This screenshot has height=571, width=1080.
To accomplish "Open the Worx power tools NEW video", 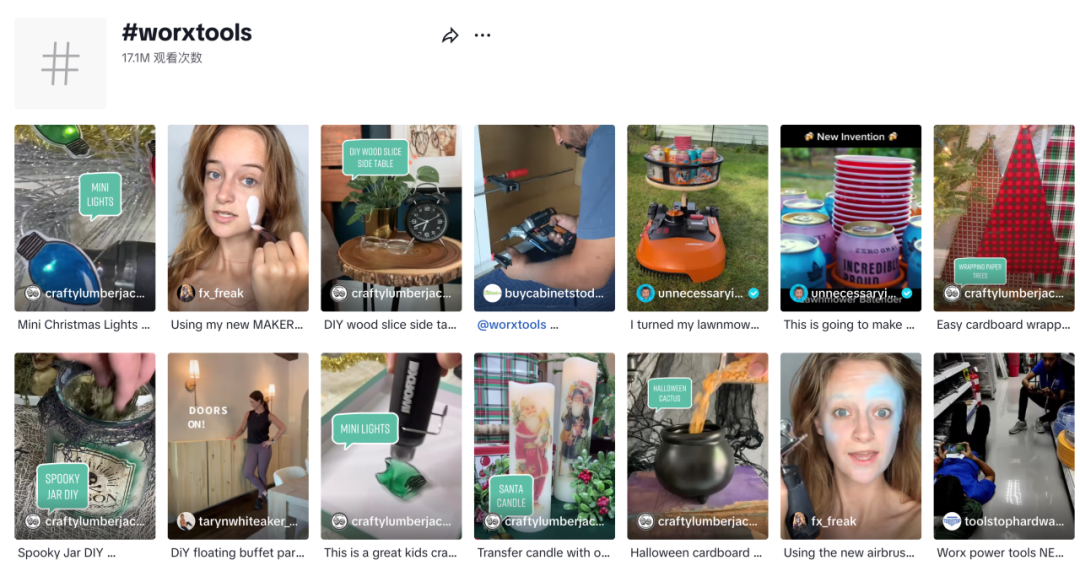I will [1003, 445].
